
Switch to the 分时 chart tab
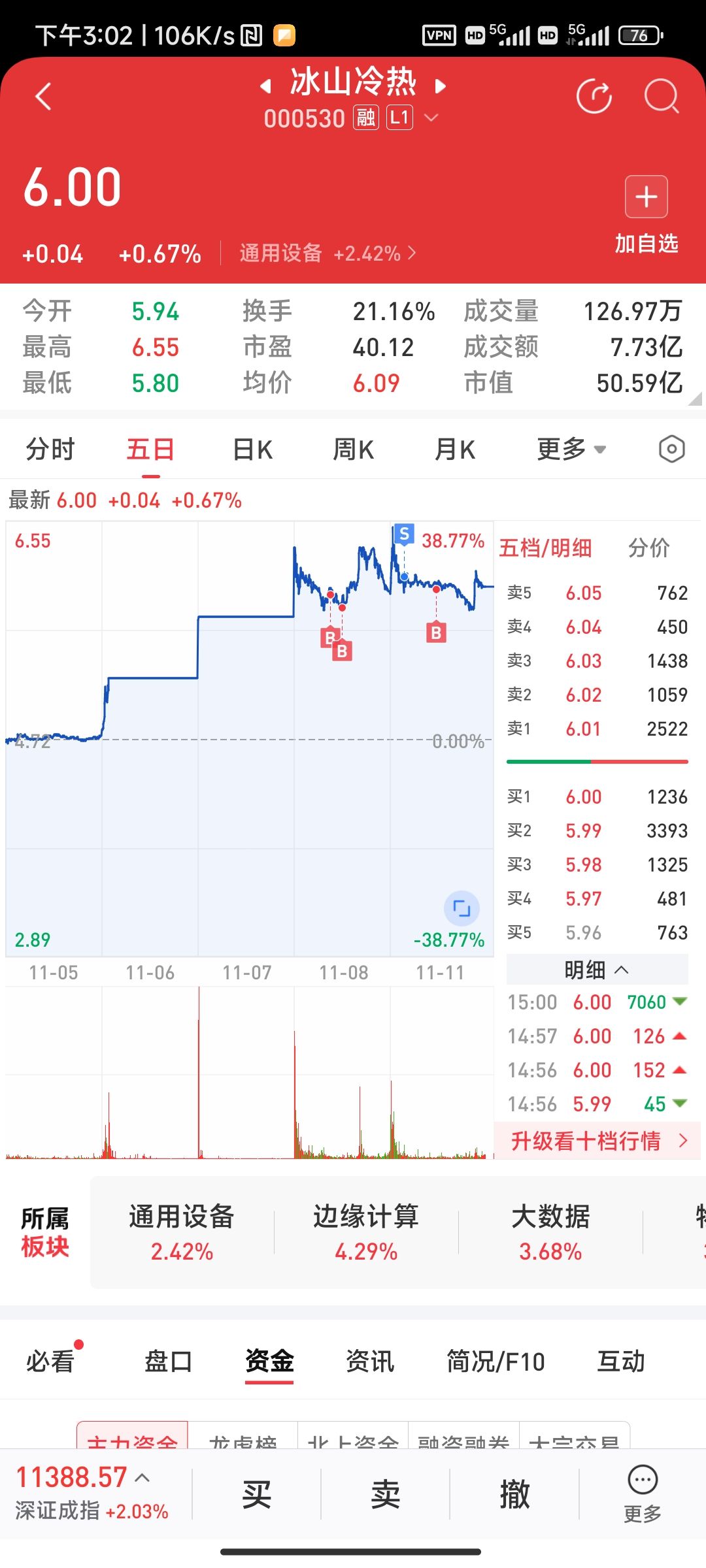click(x=50, y=449)
